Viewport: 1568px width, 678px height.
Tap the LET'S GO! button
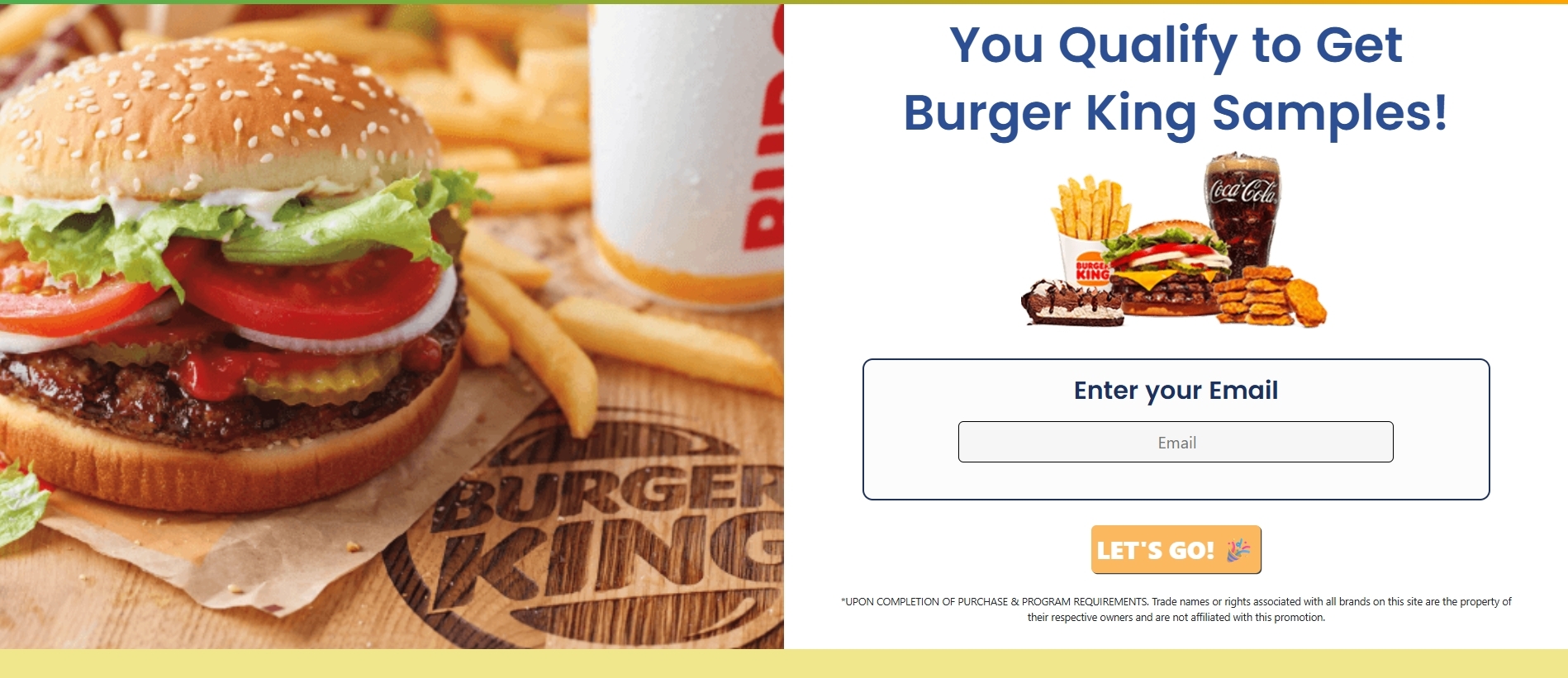tap(1175, 549)
